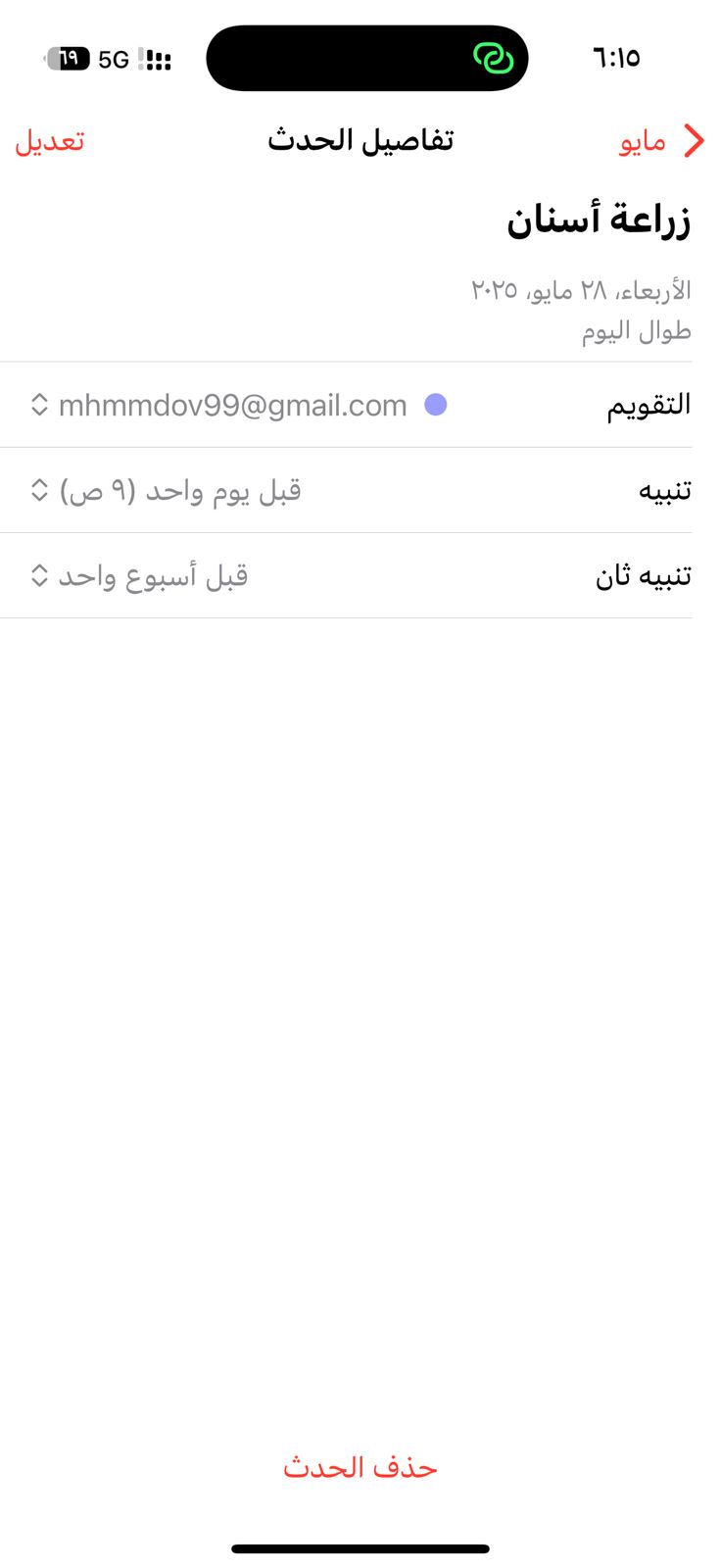The height and width of the screenshot is (1568, 721).
Task: Delete the event with حذف الحدث
Action: point(360,1467)
